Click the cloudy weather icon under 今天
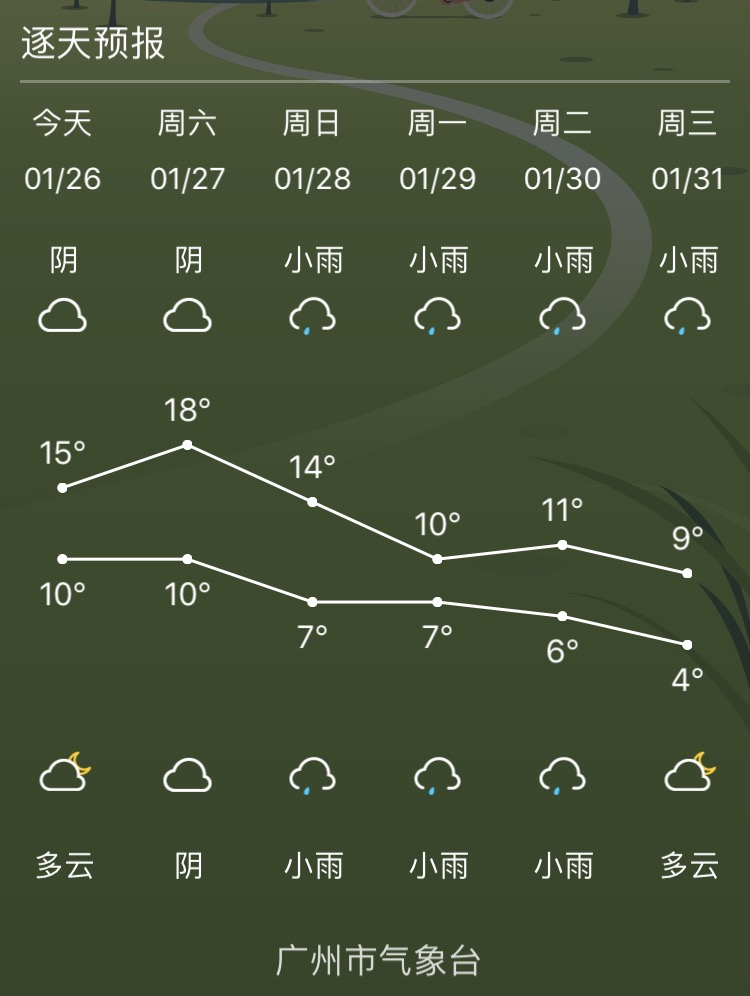 (x=64, y=315)
